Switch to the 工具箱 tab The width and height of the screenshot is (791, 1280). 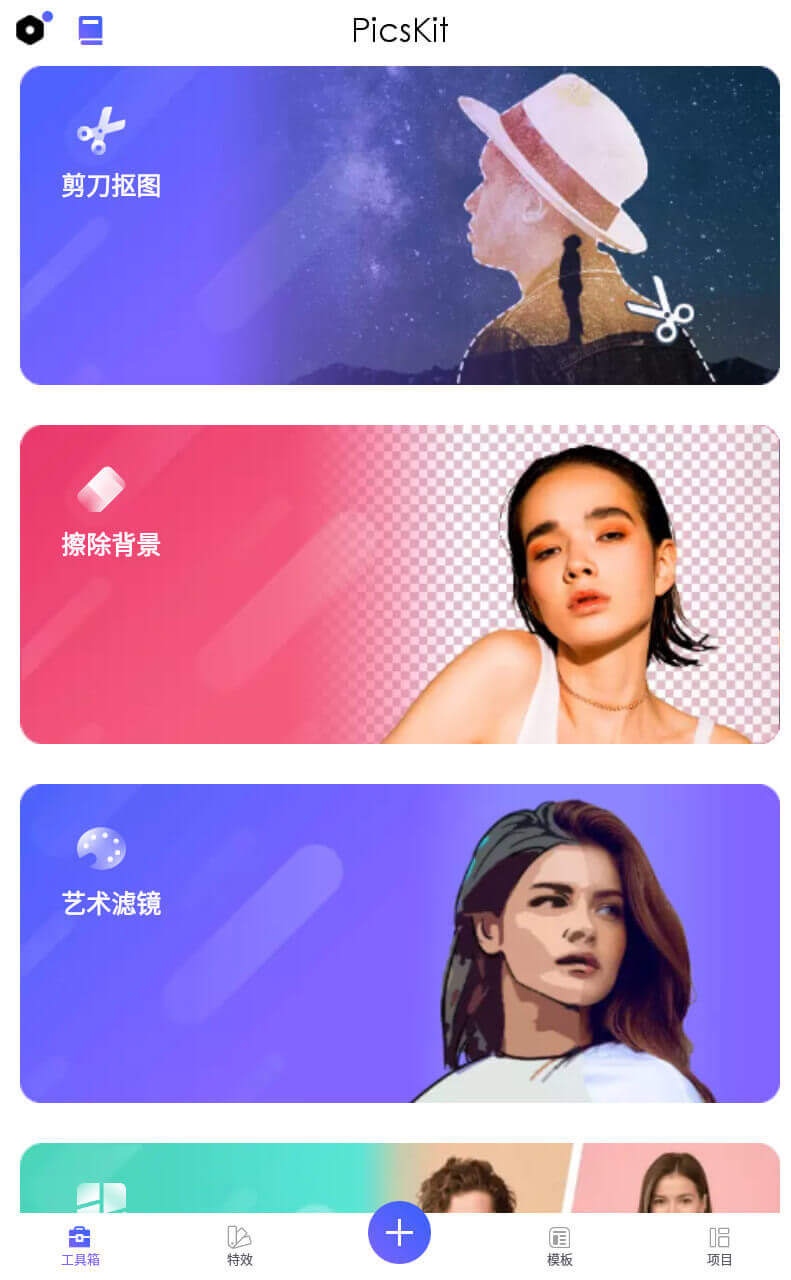(80, 1246)
